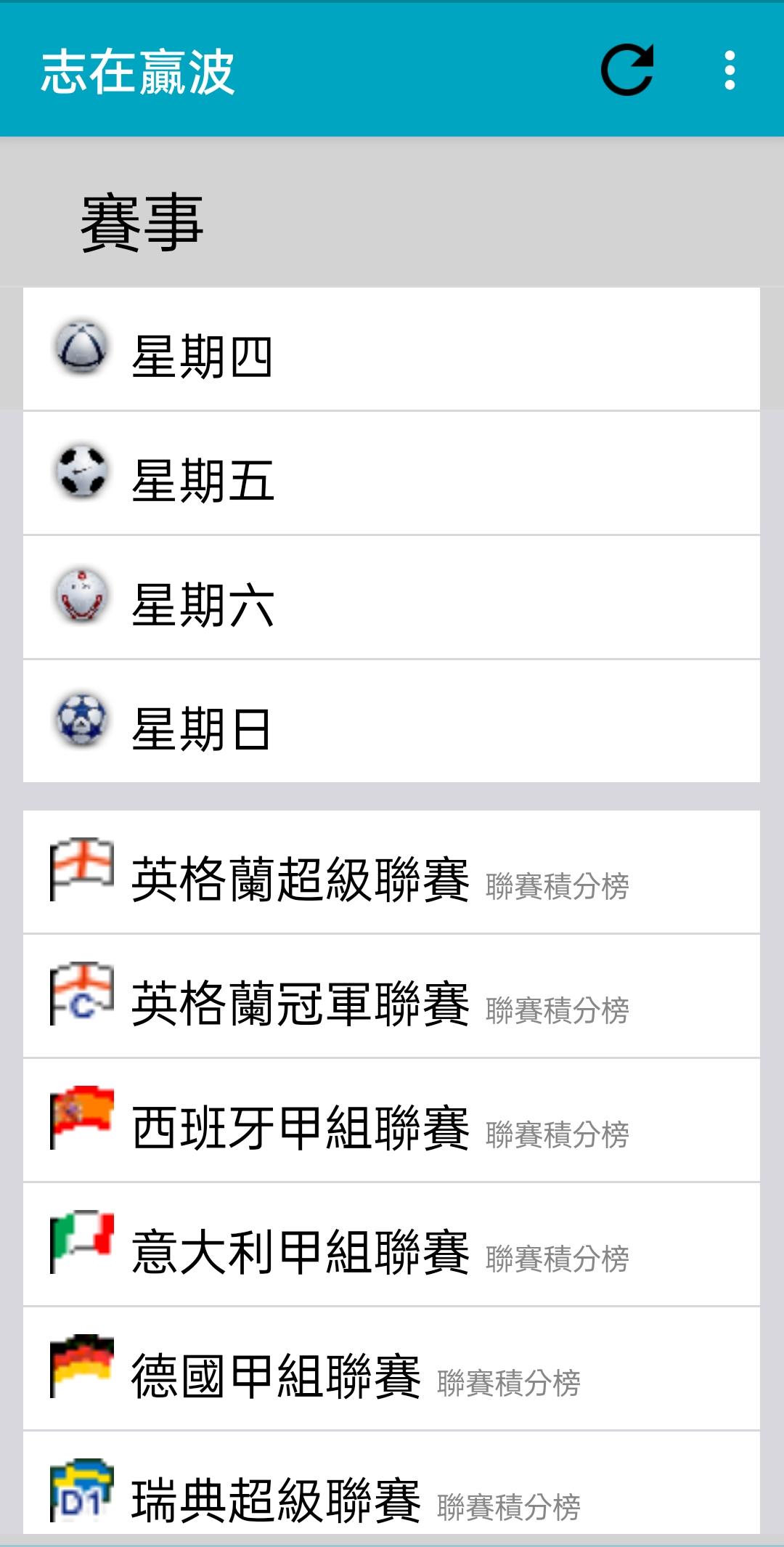
Task: Tap the 賽事 section header
Action: [142, 220]
